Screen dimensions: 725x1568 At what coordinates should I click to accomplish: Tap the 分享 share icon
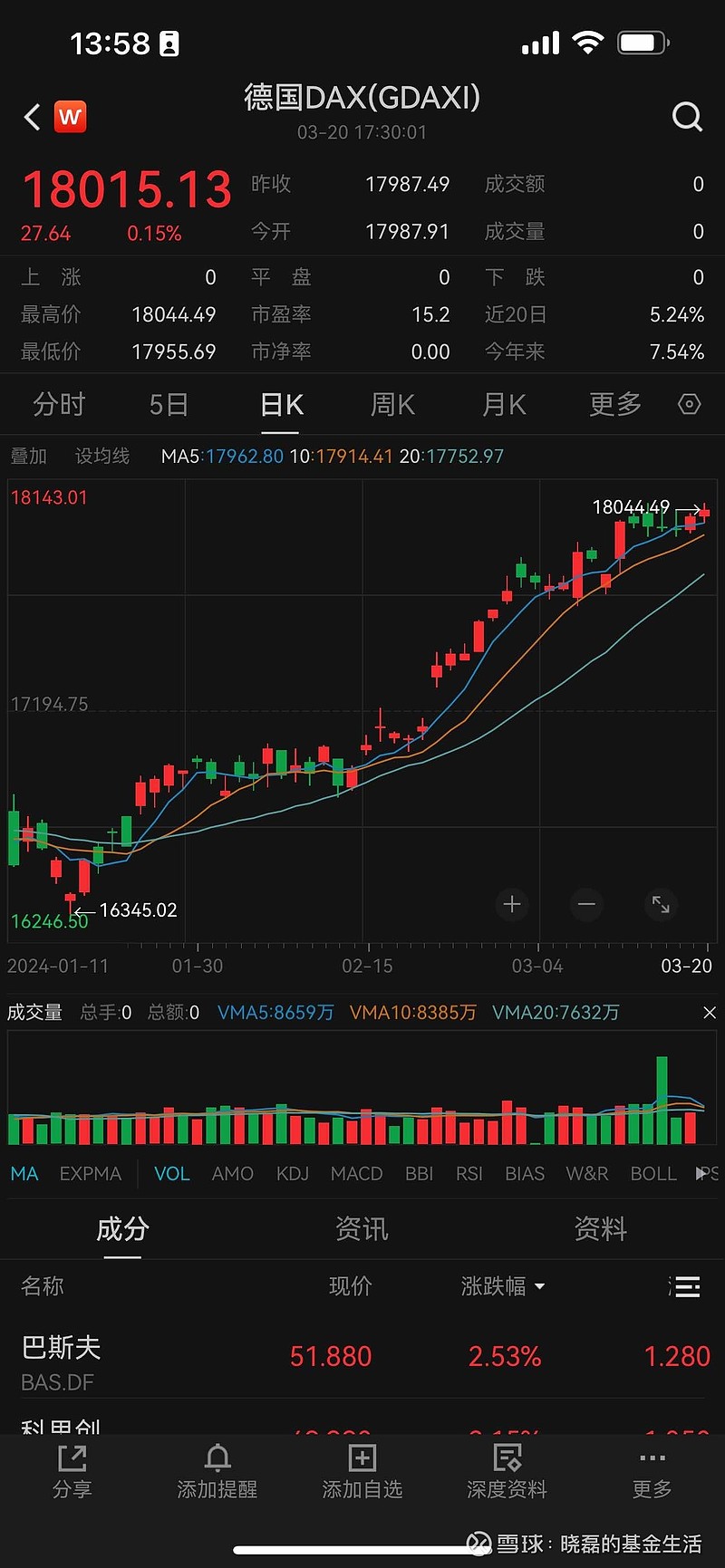click(72, 1469)
